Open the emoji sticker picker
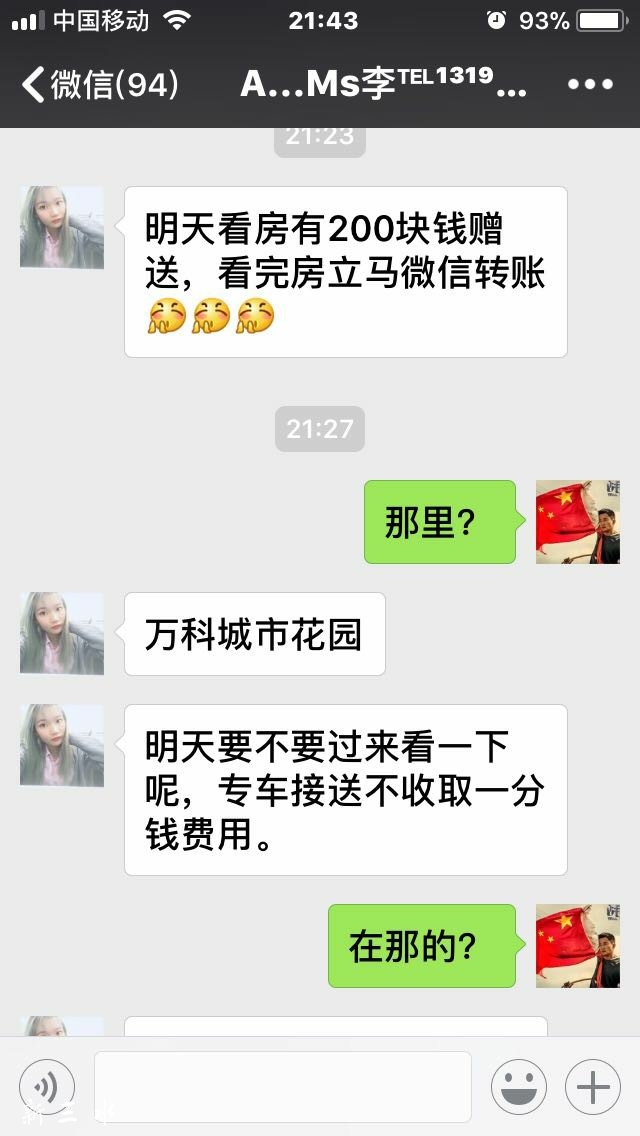The height and width of the screenshot is (1136, 640). [518, 1087]
